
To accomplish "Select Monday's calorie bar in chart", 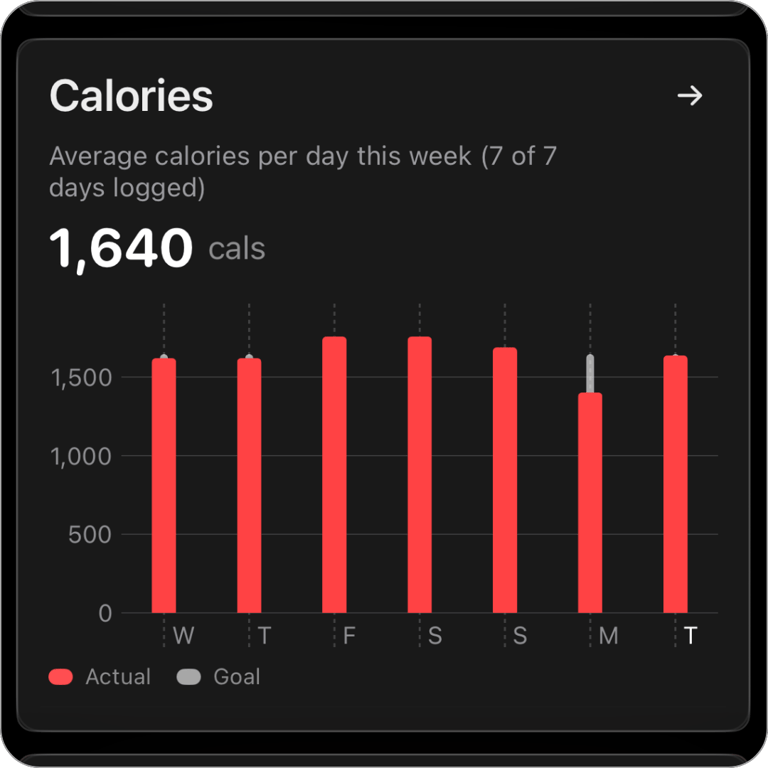I will tap(590, 503).
